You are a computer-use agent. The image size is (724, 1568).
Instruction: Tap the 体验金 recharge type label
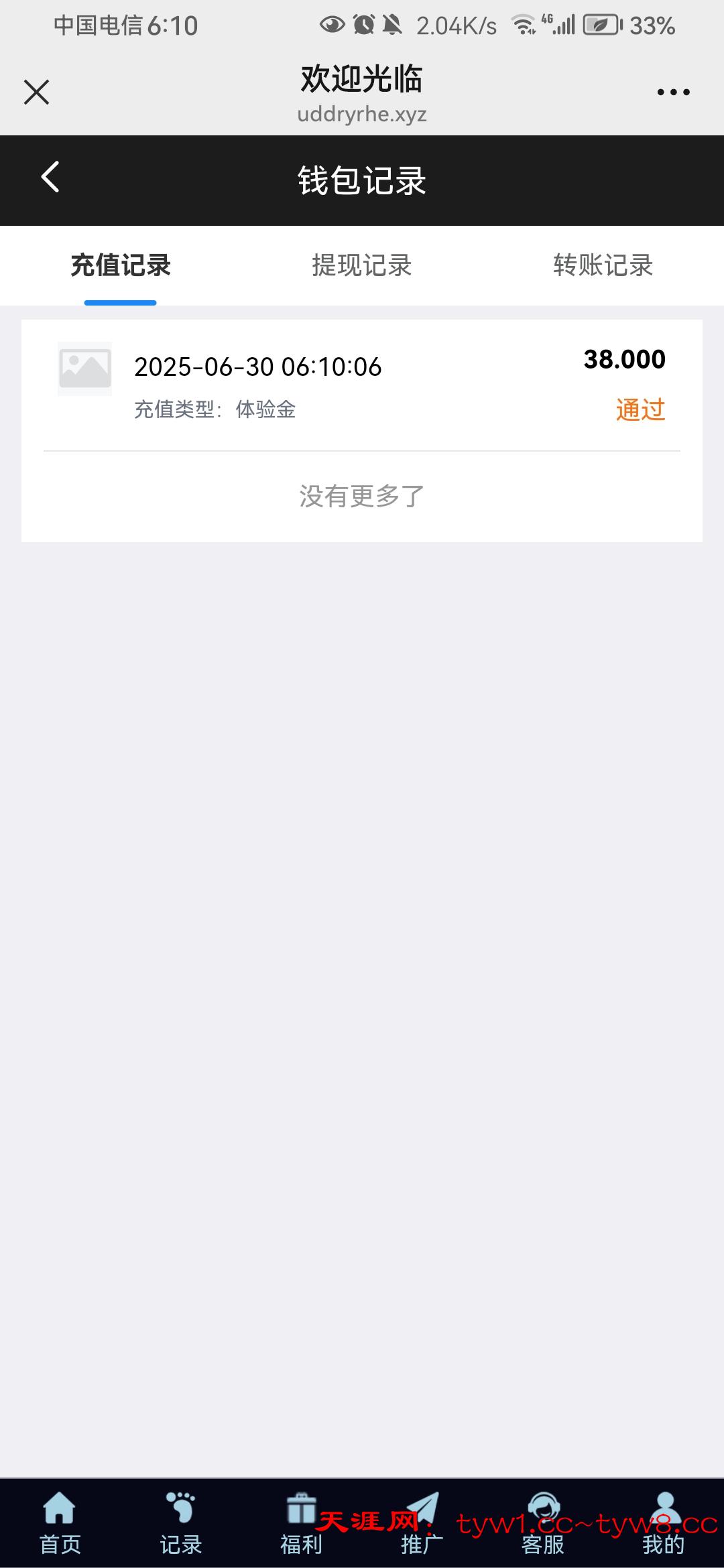tap(268, 409)
